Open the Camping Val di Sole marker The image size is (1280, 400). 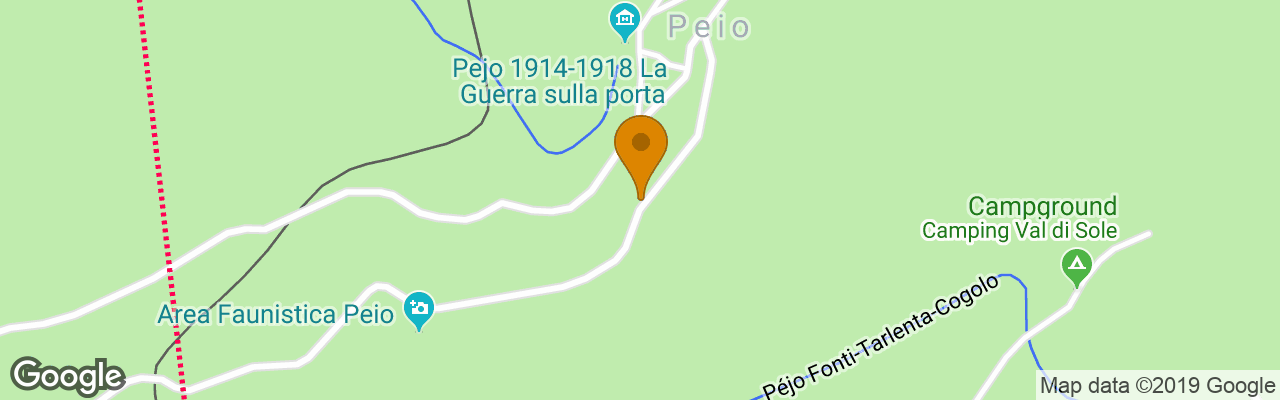[x=1076, y=266]
